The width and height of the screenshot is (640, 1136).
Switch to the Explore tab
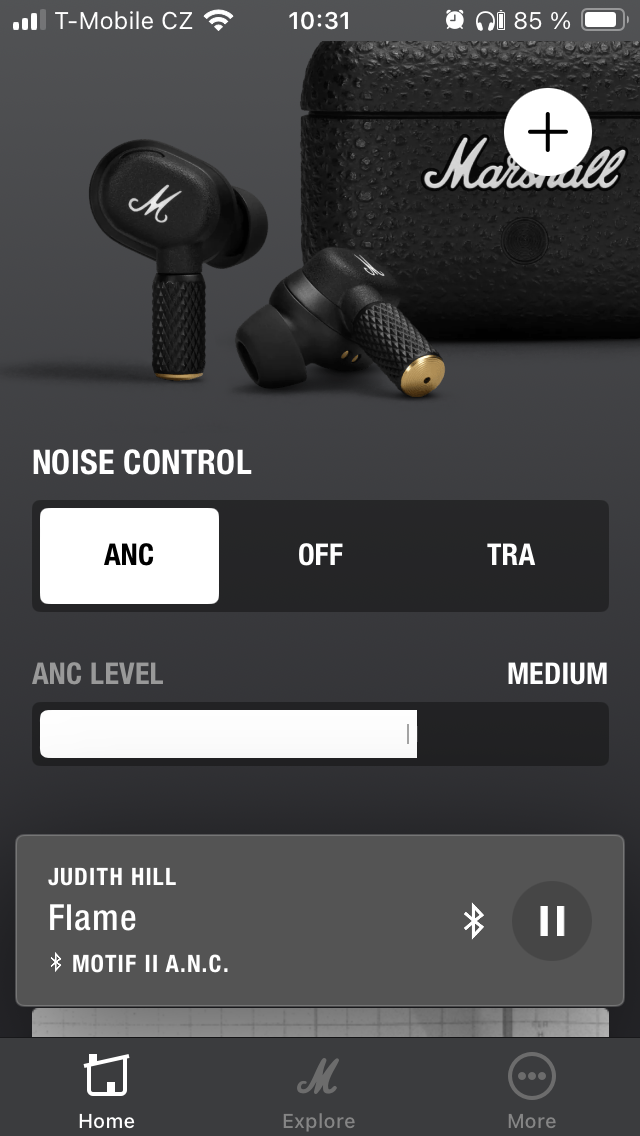[319, 1090]
